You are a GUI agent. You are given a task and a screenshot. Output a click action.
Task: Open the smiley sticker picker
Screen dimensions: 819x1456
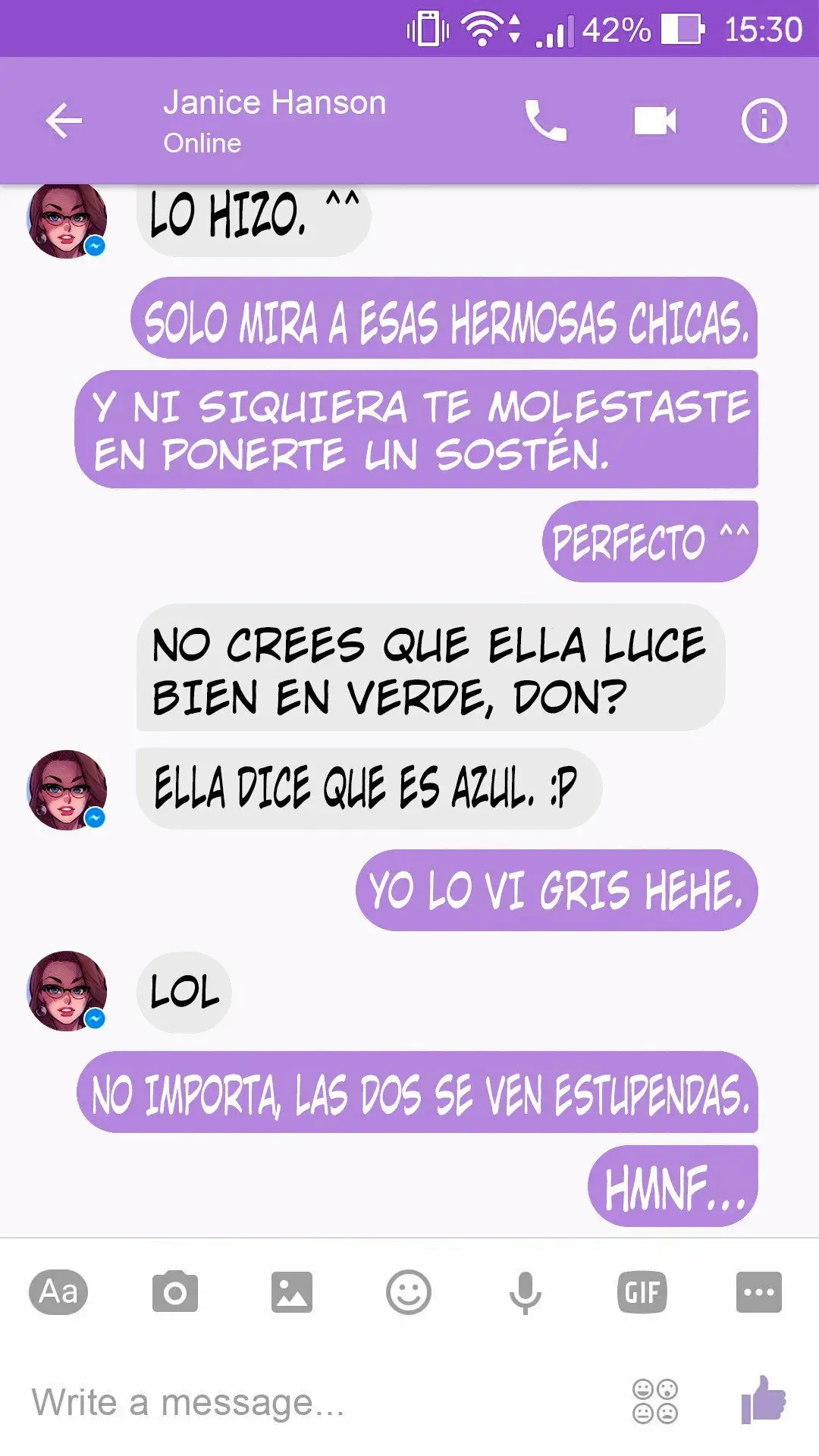(409, 1291)
